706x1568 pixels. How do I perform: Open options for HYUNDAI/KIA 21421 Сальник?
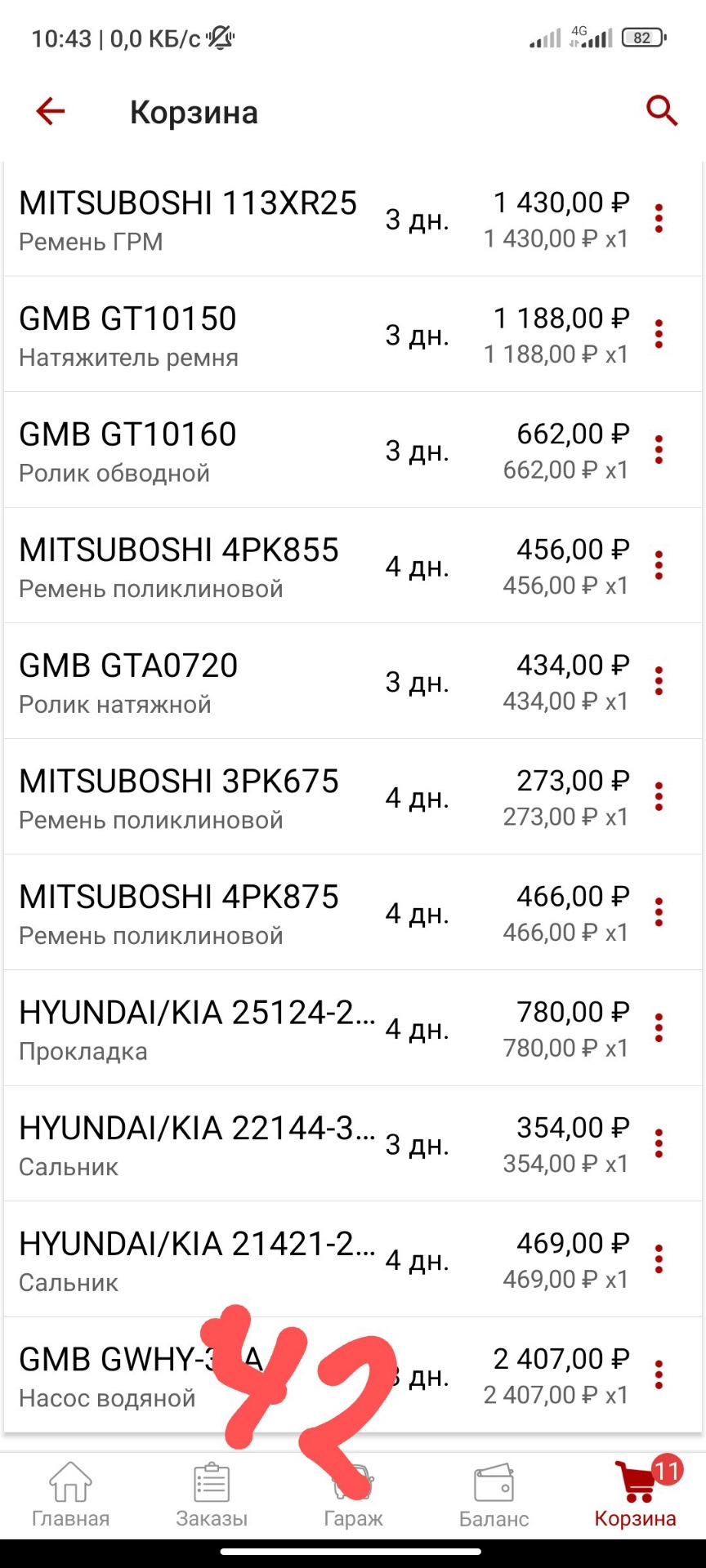click(659, 1259)
